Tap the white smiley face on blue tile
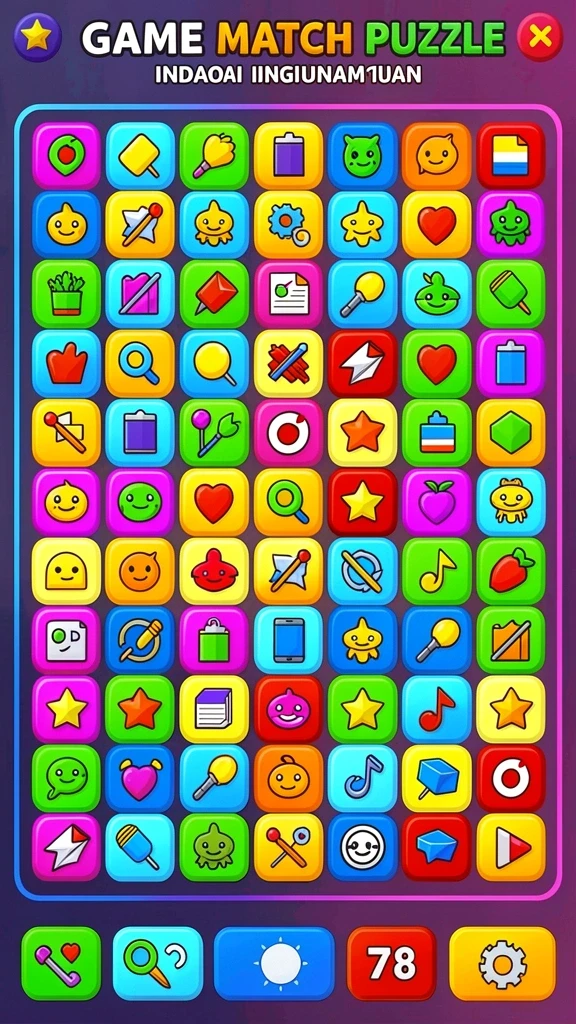This screenshot has height=1024, width=576. click(x=362, y=848)
